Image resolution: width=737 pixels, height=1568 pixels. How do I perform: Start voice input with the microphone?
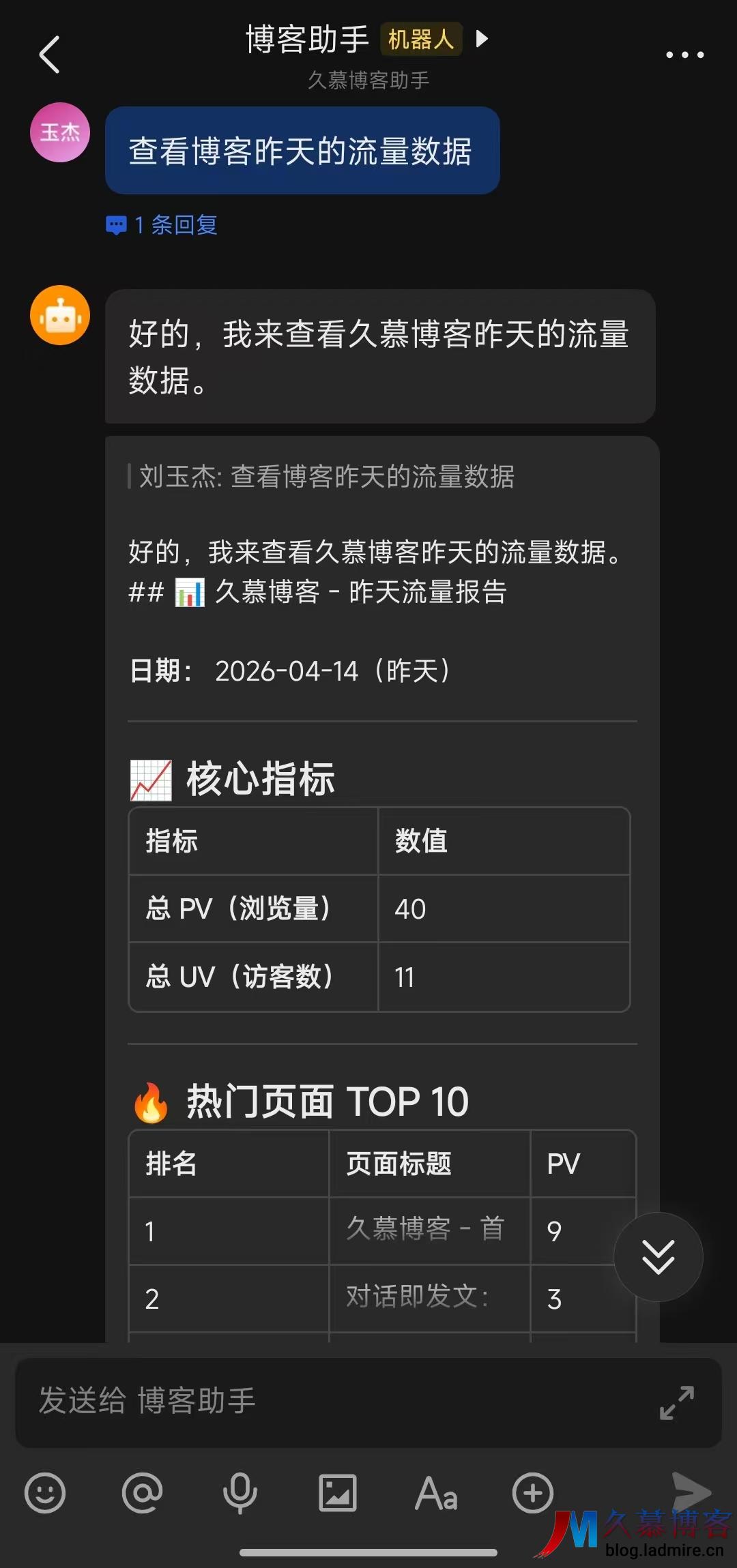240,1493
